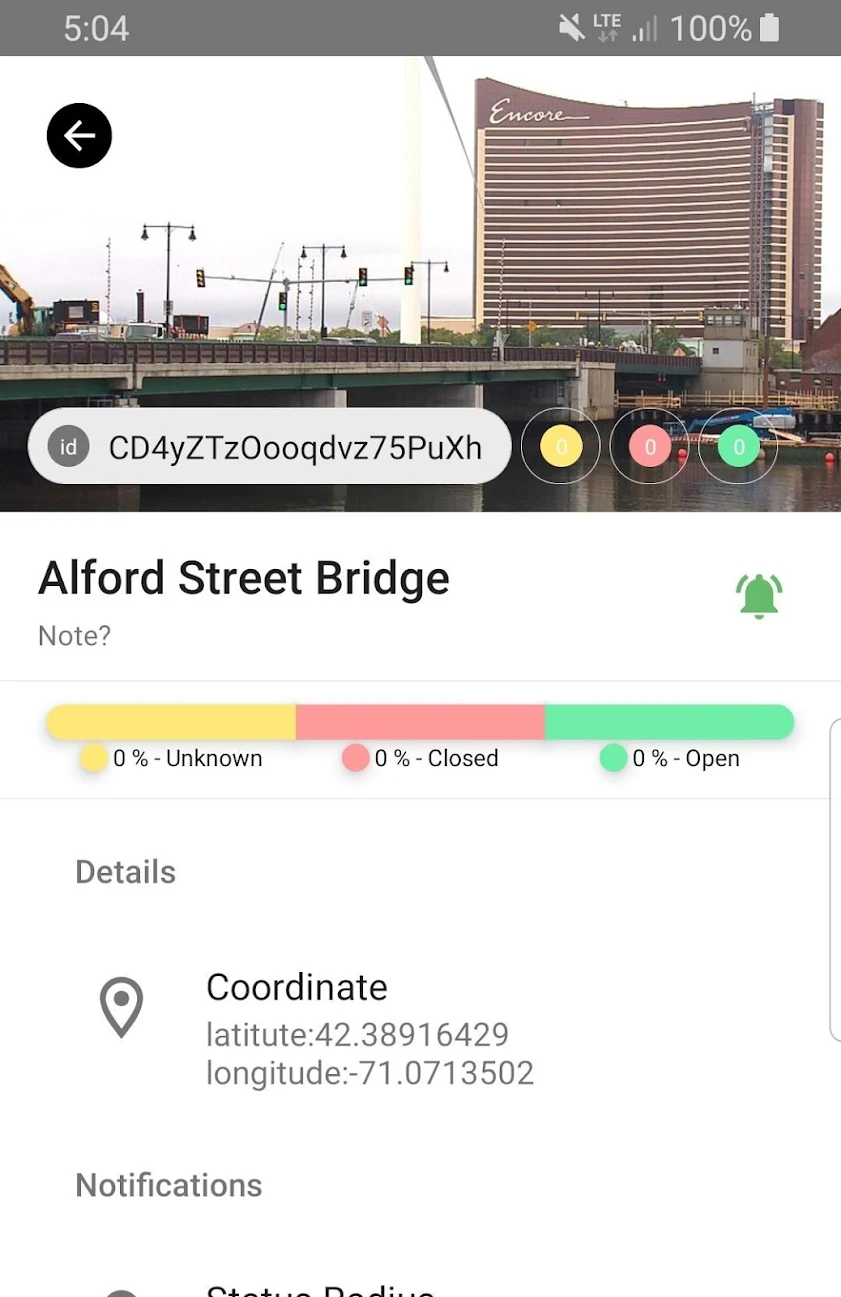
Task: Tap the yellow unknown count circle
Action: tap(561, 447)
